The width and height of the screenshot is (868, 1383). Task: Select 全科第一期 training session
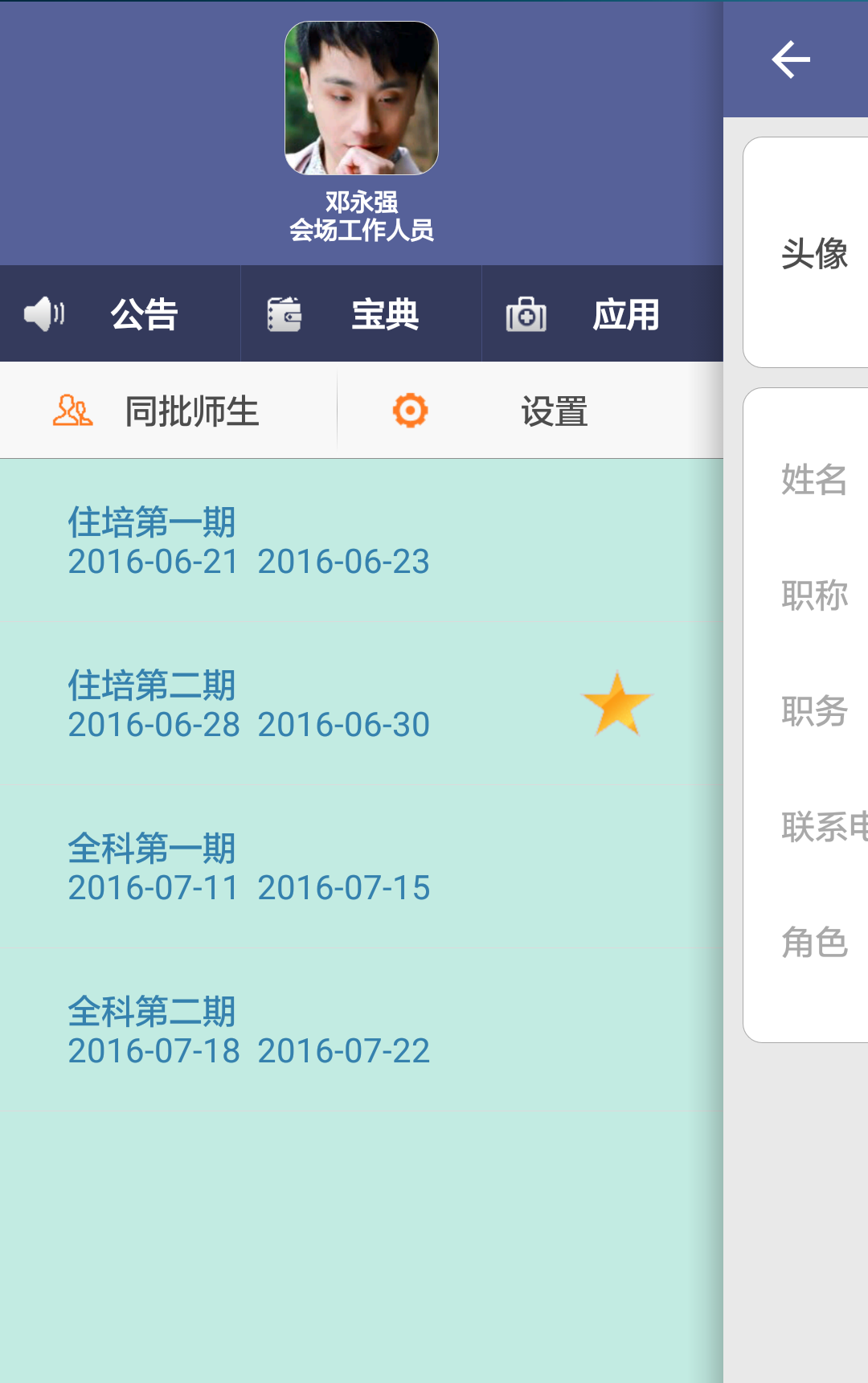click(249, 867)
